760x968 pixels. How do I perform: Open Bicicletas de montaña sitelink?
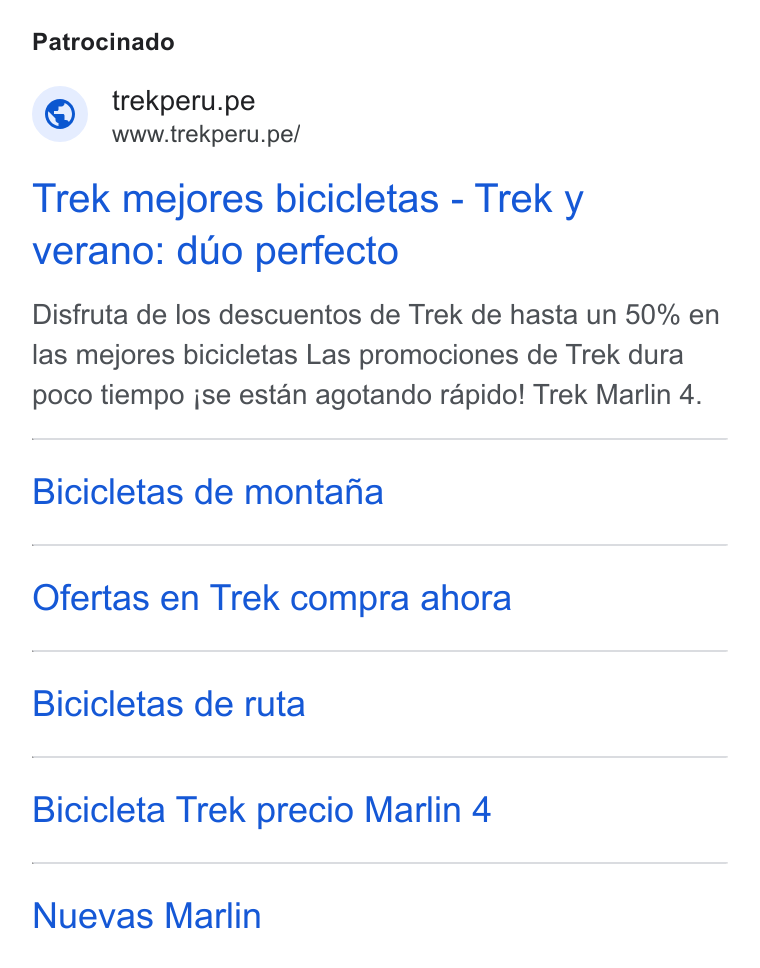pyautogui.click(x=207, y=492)
